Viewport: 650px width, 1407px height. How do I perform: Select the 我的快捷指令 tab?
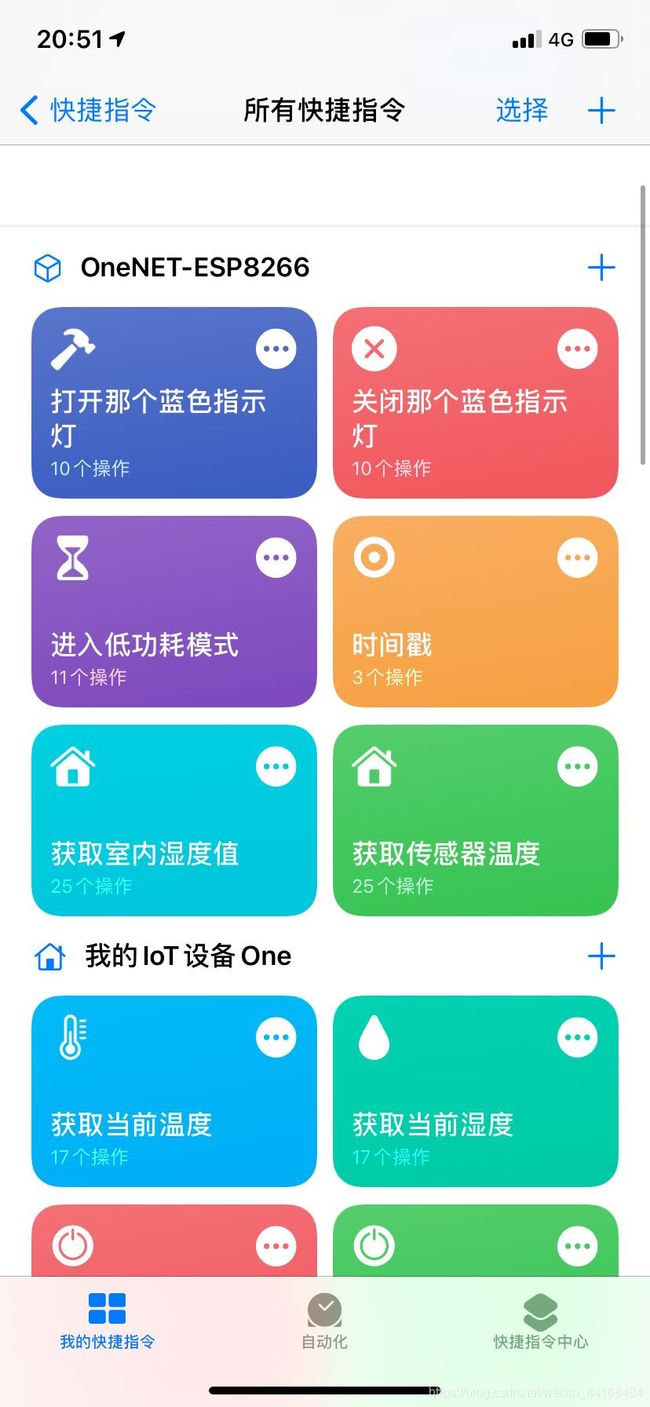coord(107,1322)
